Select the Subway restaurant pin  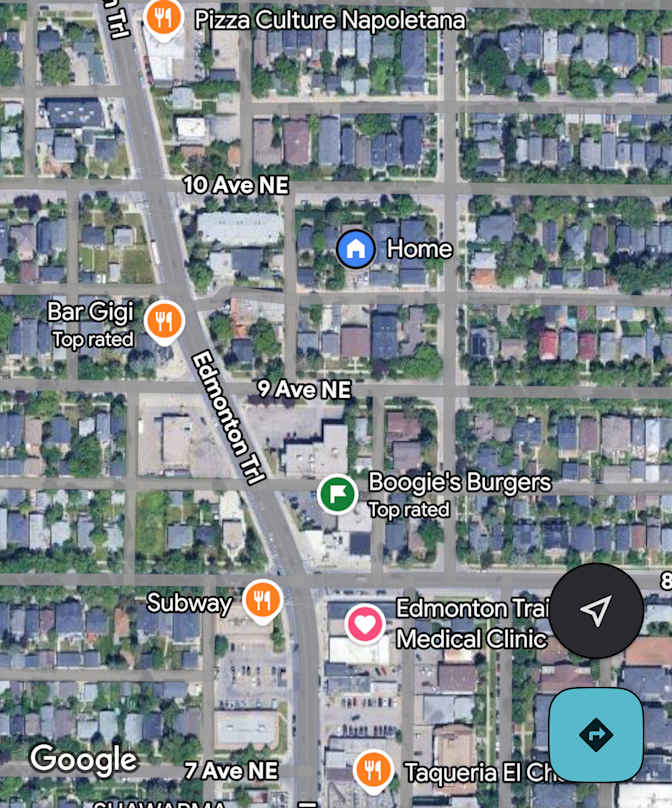(262, 600)
